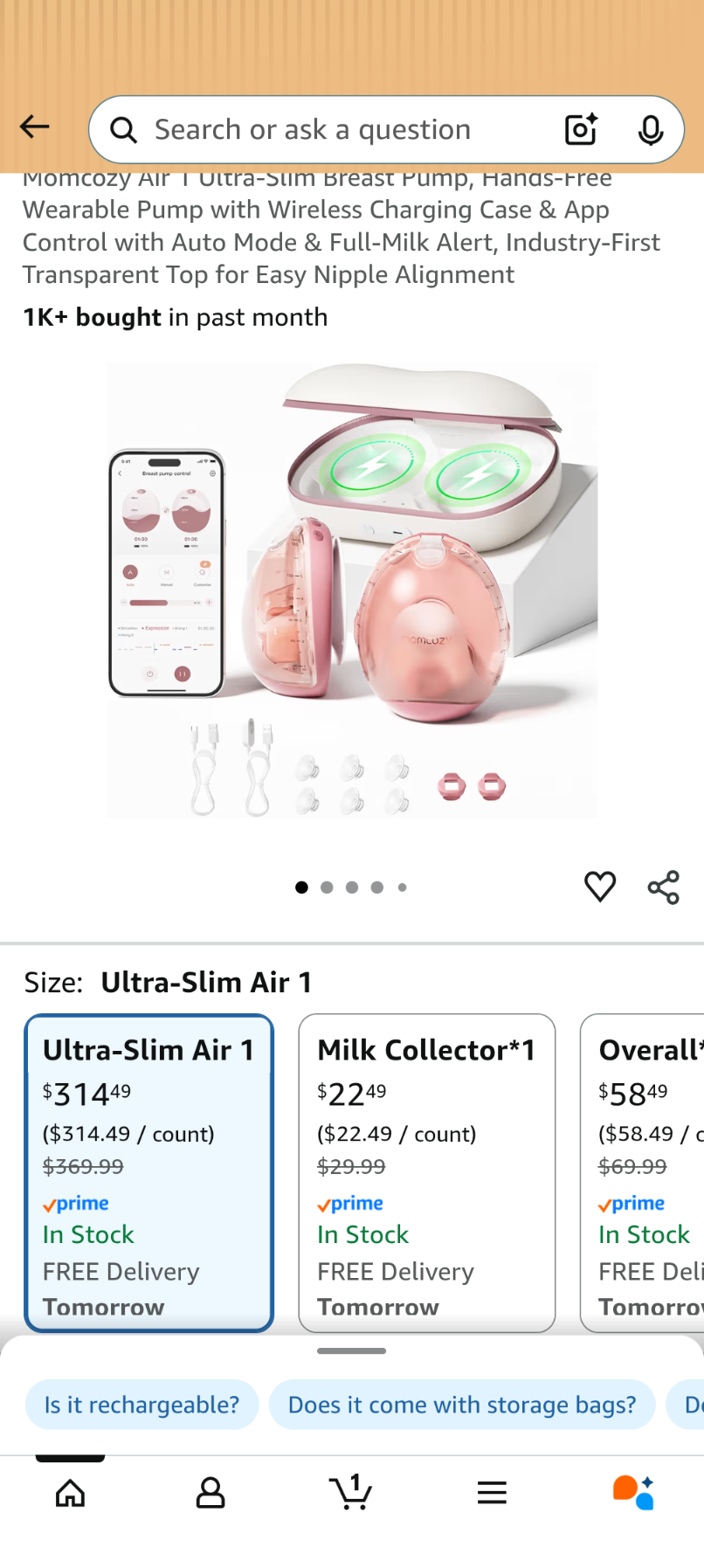704x1568 pixels.
Task: Select the Ultra-Slim Air 1 size
Action: [x=149, y=1172]
